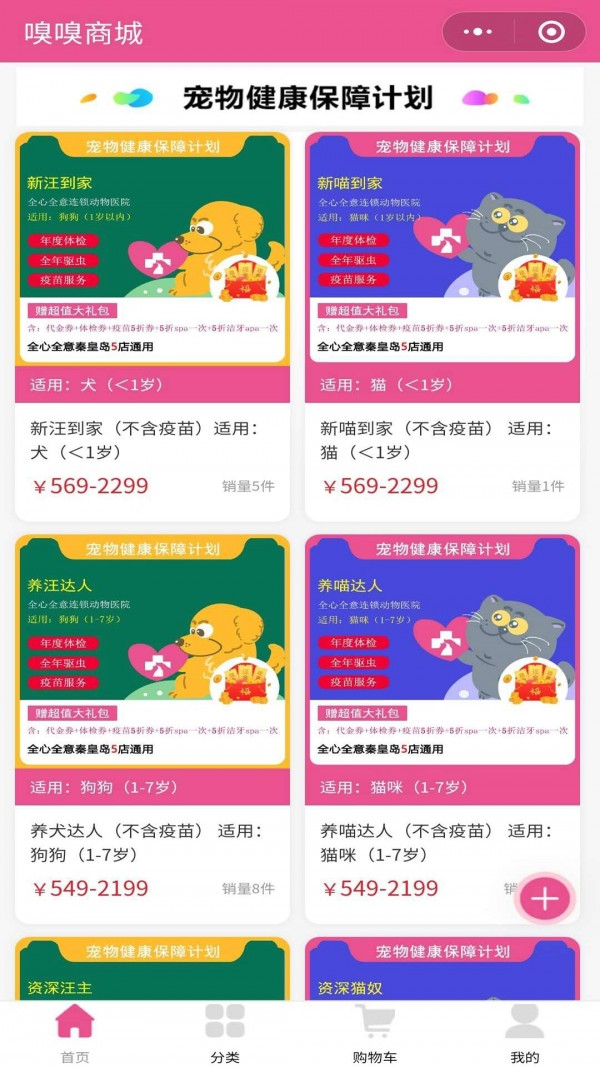The width and height of the screenshot is (600, 1067).
Task: Open the 资深汪主 product card
Action: point(152,968)
